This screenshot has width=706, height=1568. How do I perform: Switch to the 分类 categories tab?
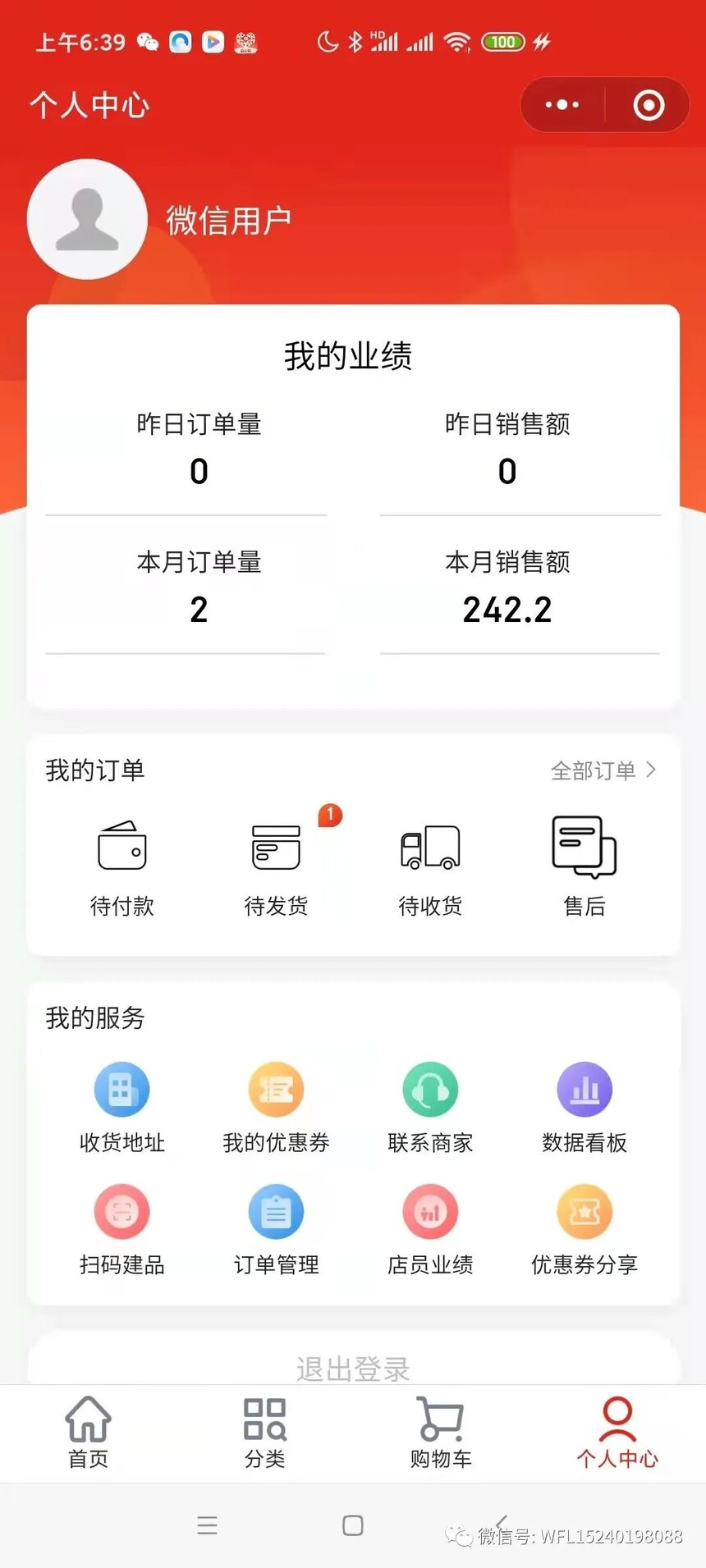click(x=264, y=1433)
